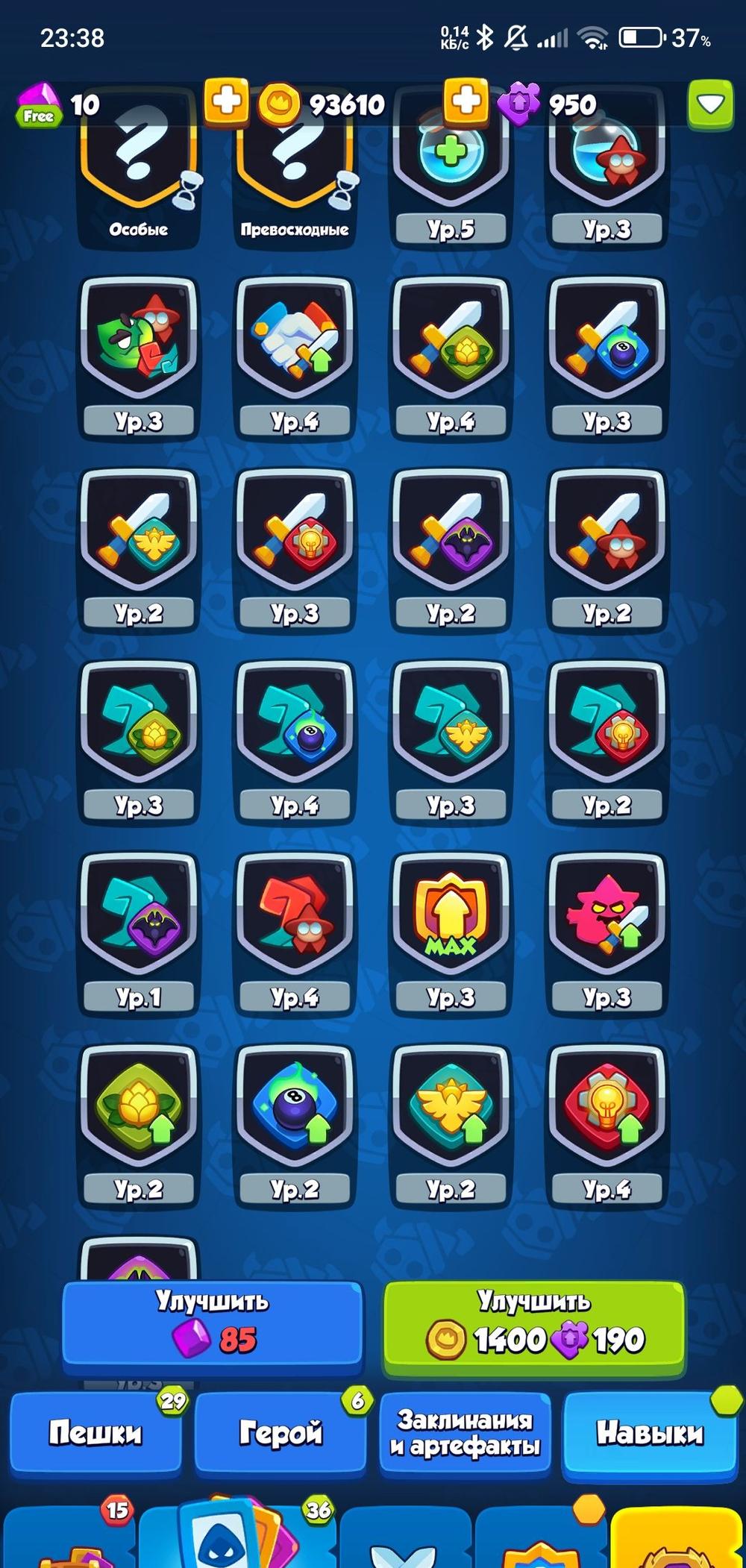This screenshot has height=1568, width=746.
Task: Expand the green dropdown arrow at top right
Action: (709, 104)
